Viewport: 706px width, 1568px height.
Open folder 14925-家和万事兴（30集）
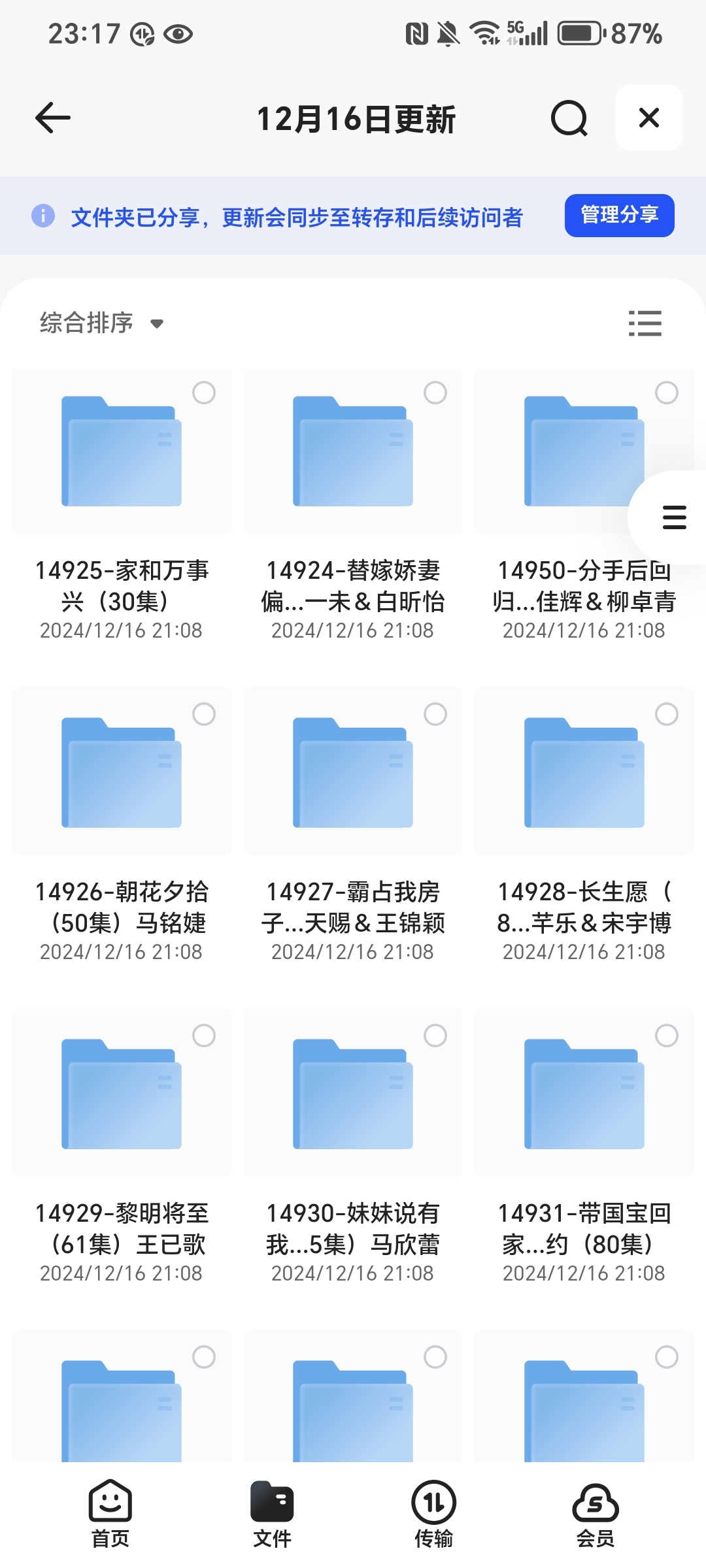coord(122,452)
